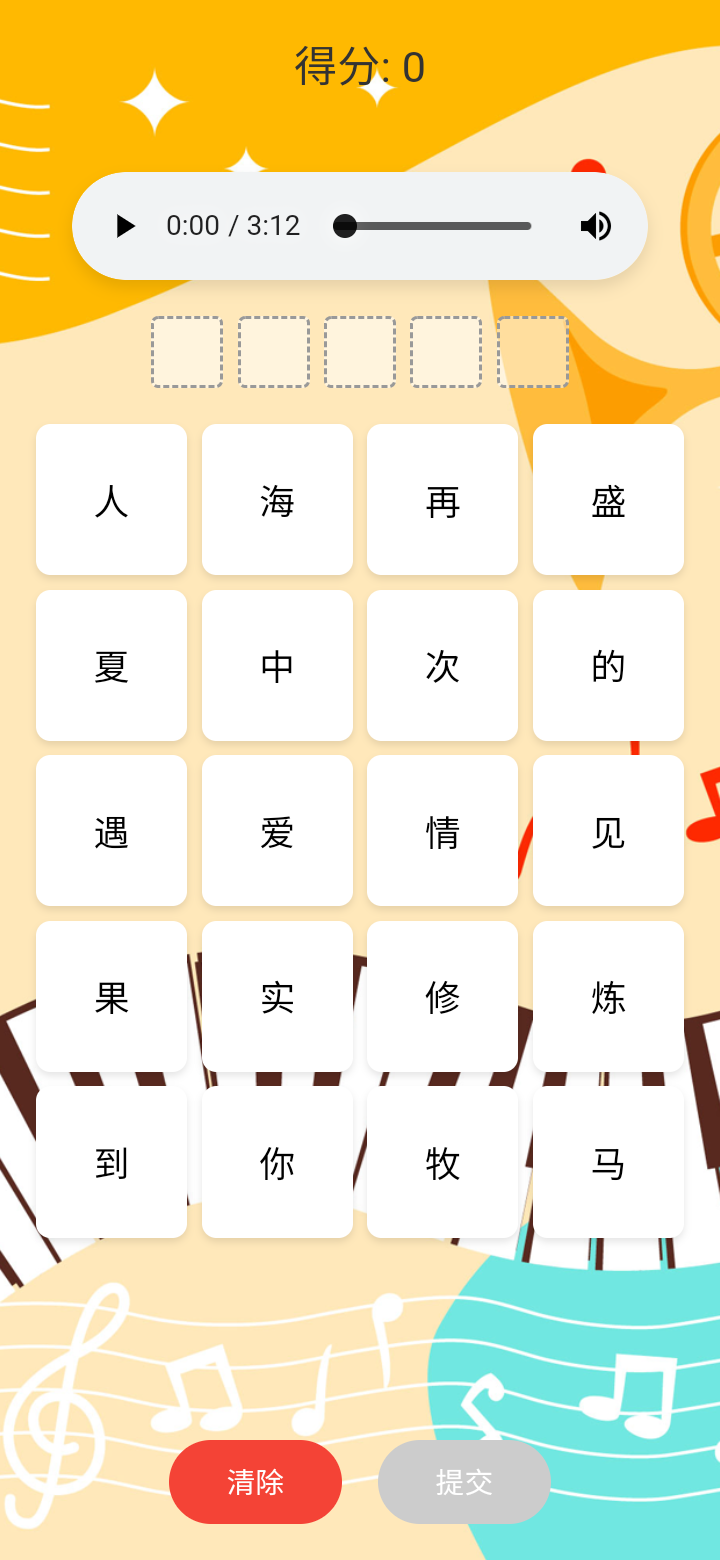
Task: Pick the character 马
Action: 608,1162
